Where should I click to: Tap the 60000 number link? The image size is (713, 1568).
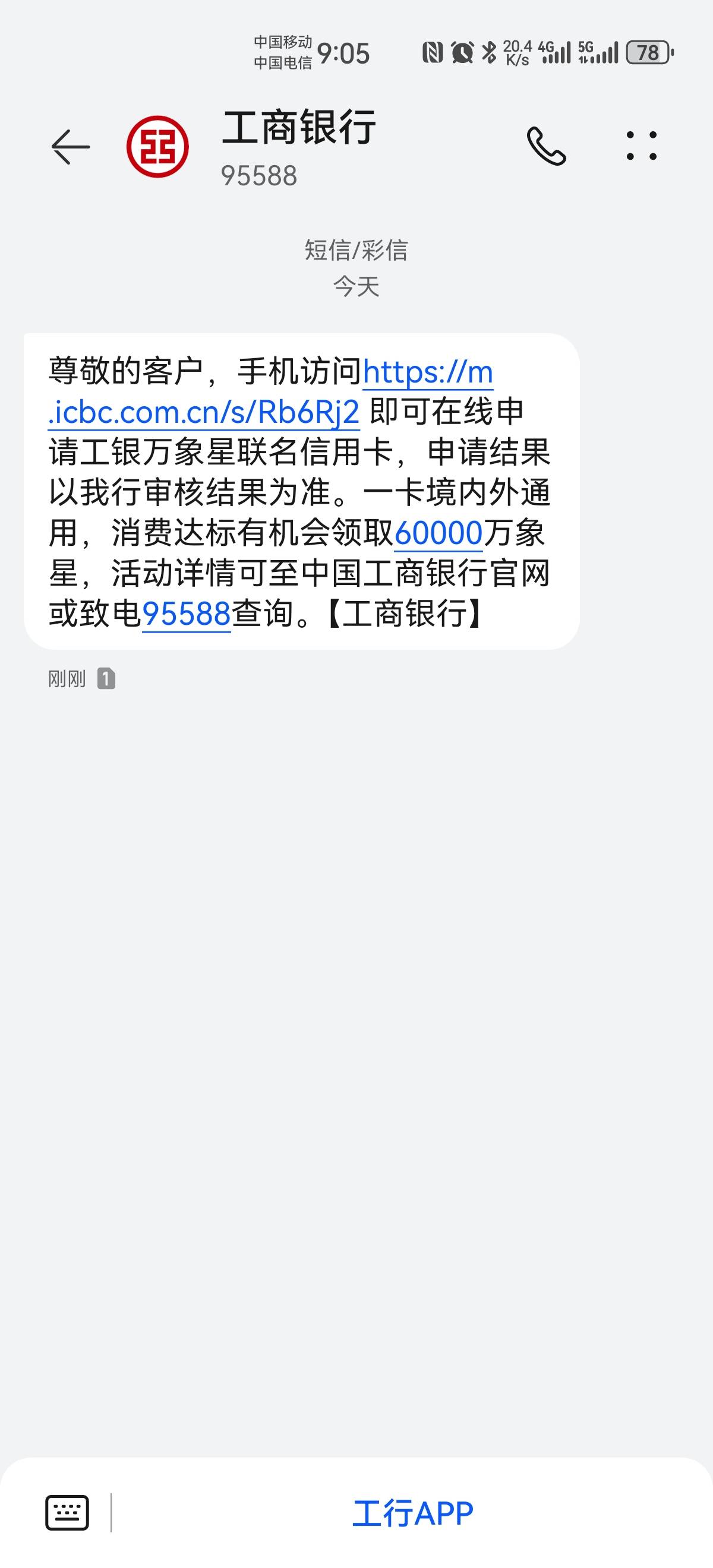click(x=438, y=533)
